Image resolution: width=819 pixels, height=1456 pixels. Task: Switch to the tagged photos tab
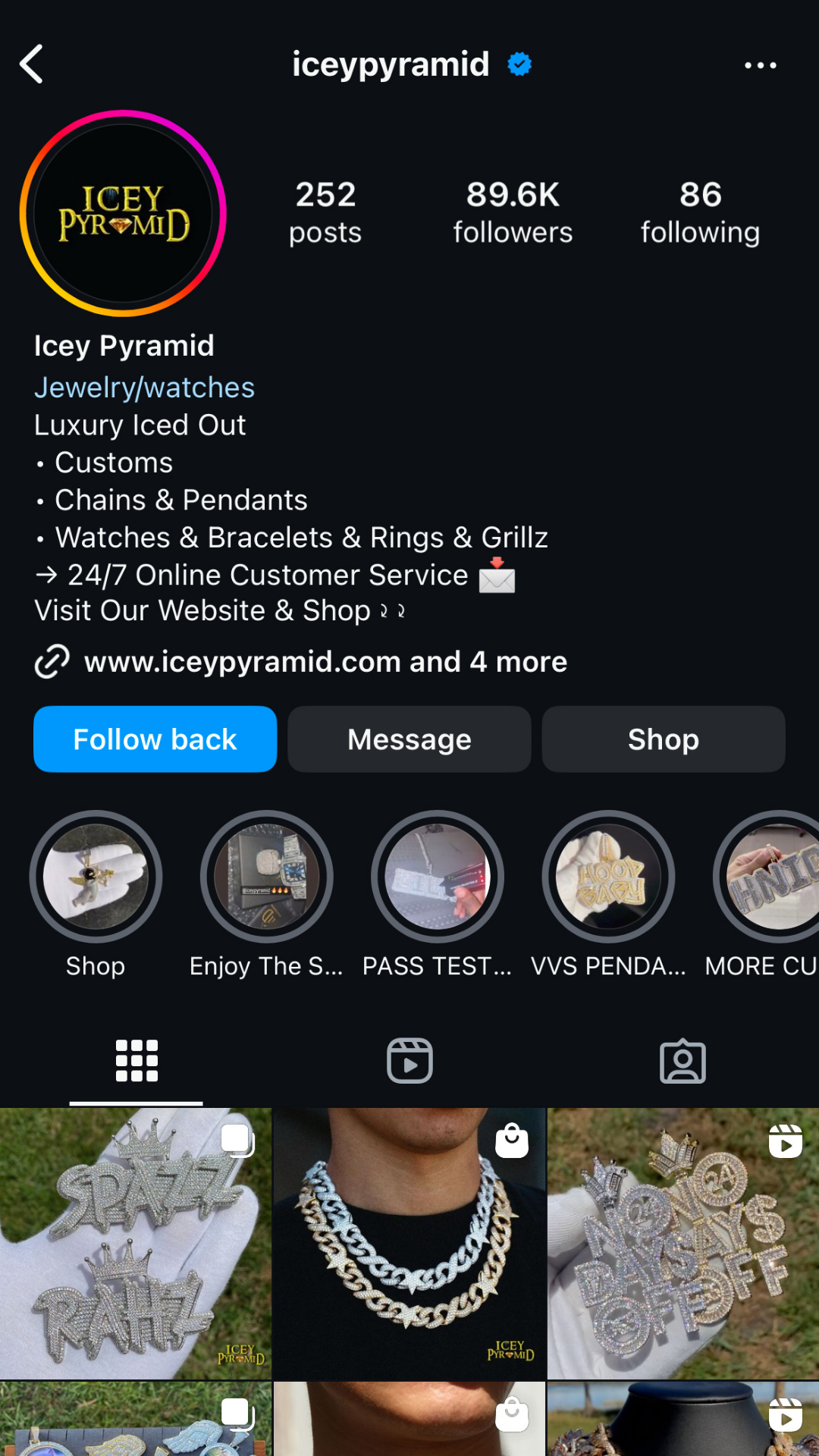coord(682,1060)
